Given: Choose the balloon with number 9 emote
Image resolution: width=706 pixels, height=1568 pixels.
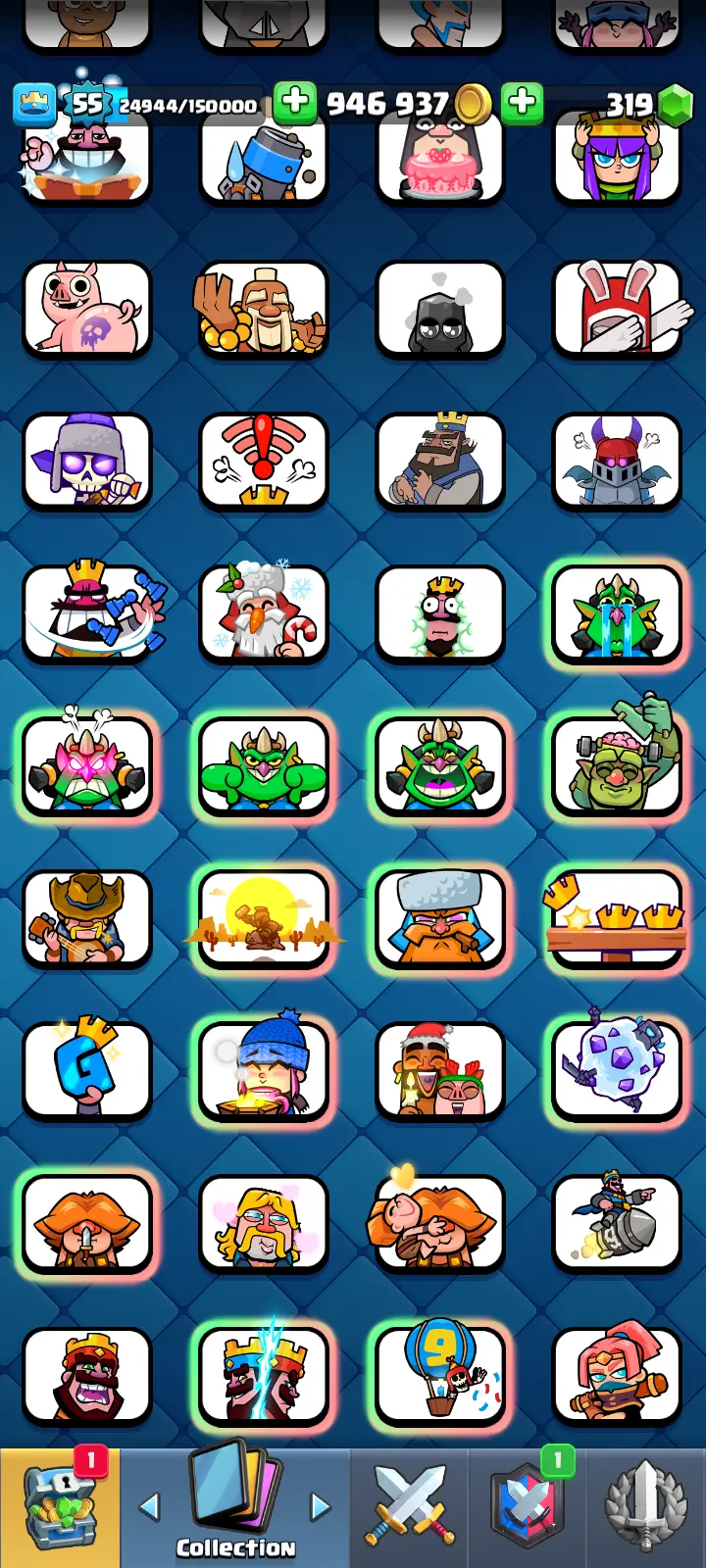Looking at the screenshot, I should (x=440, y=1375).
